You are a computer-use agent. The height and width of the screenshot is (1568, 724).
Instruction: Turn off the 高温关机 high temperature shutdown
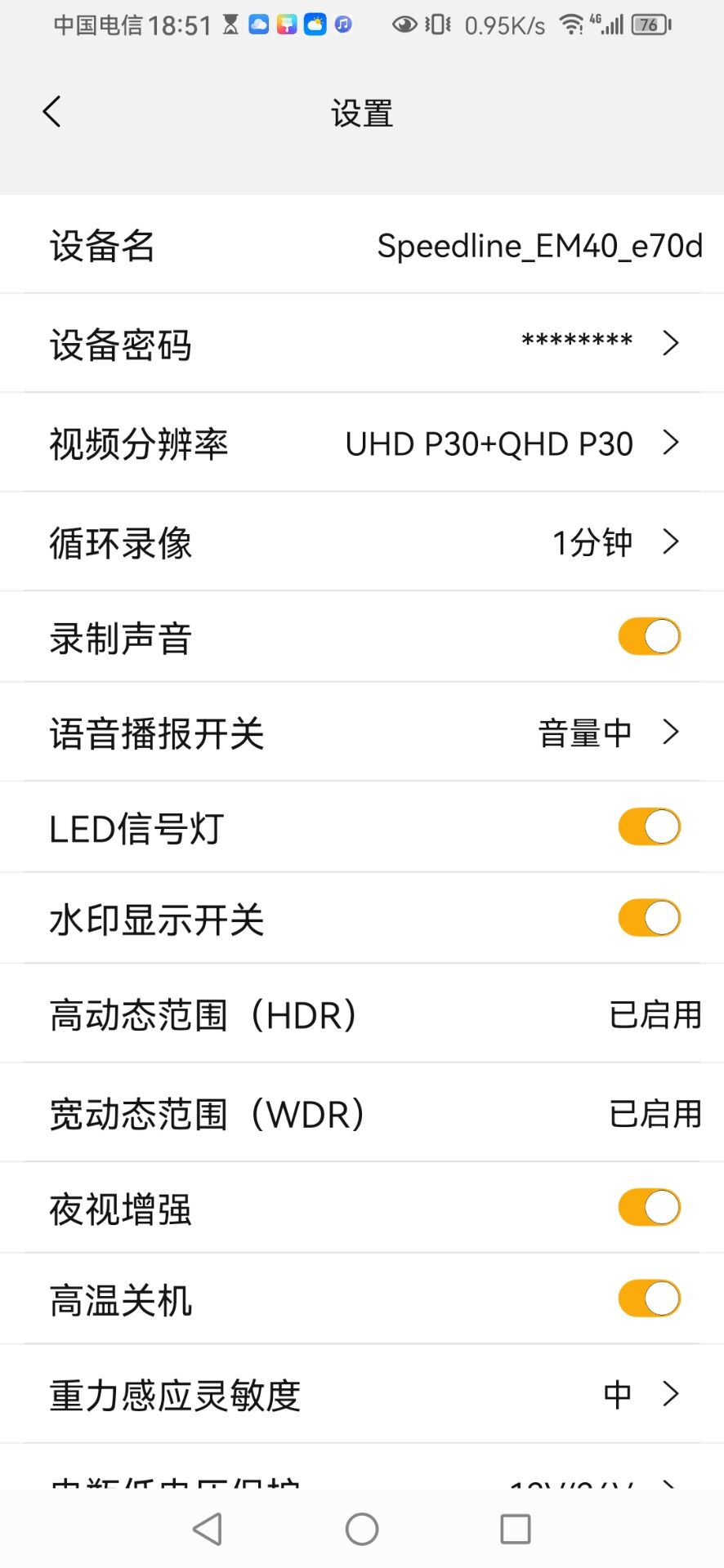pos(648,1298)
